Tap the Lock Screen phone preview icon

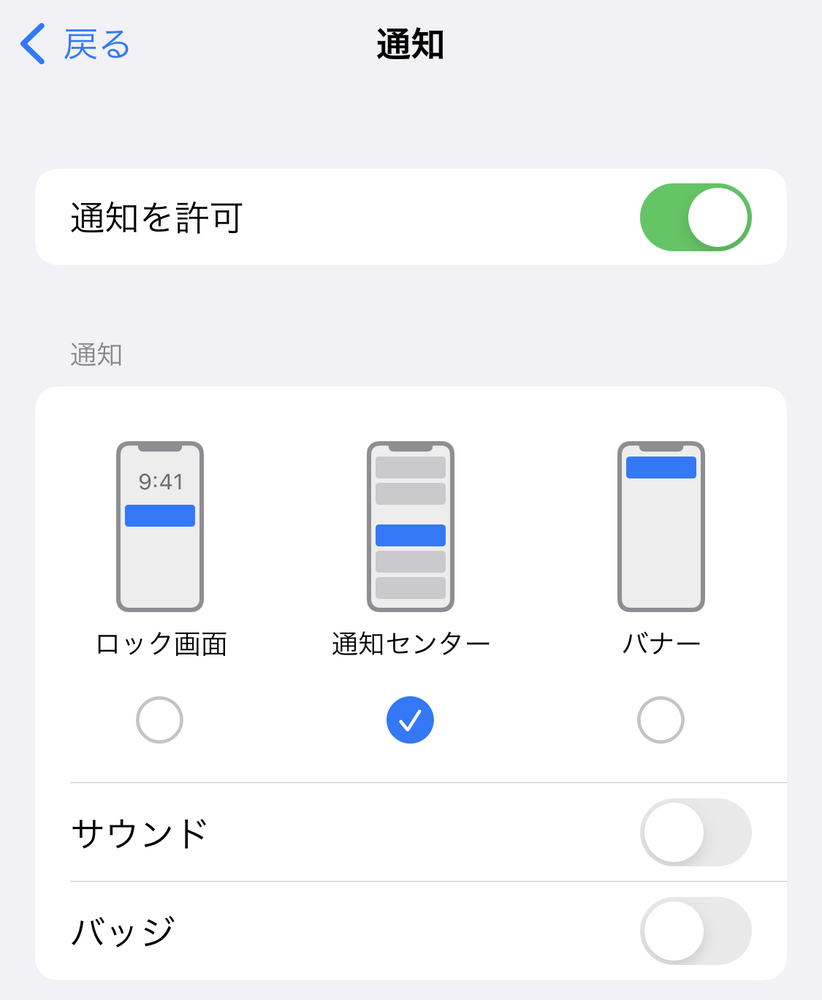159,524
